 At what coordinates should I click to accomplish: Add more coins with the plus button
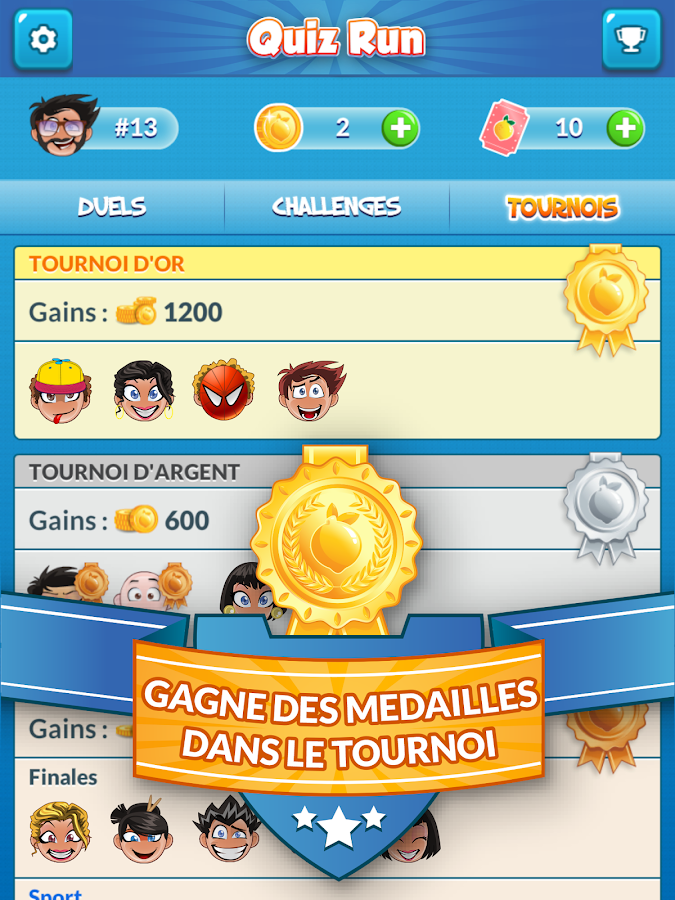400,128
